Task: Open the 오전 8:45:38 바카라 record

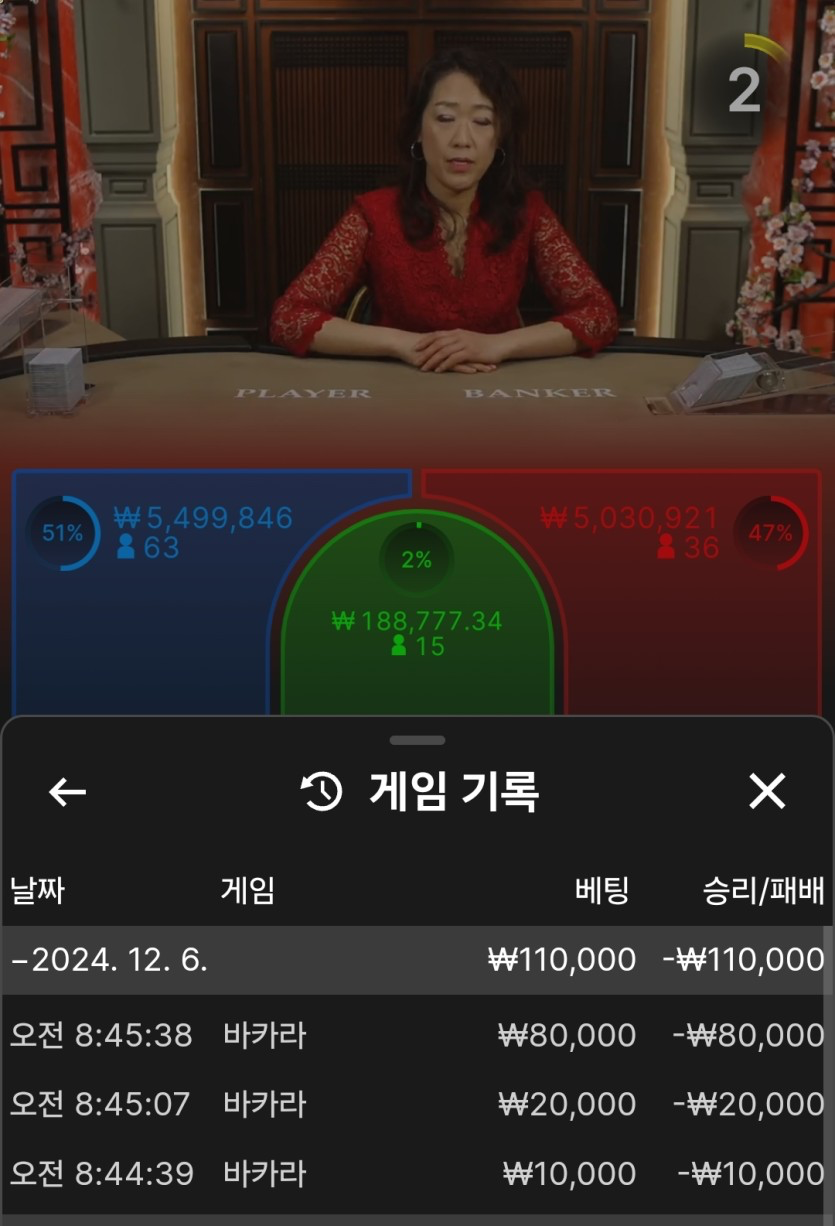Action: (416, 1035)
